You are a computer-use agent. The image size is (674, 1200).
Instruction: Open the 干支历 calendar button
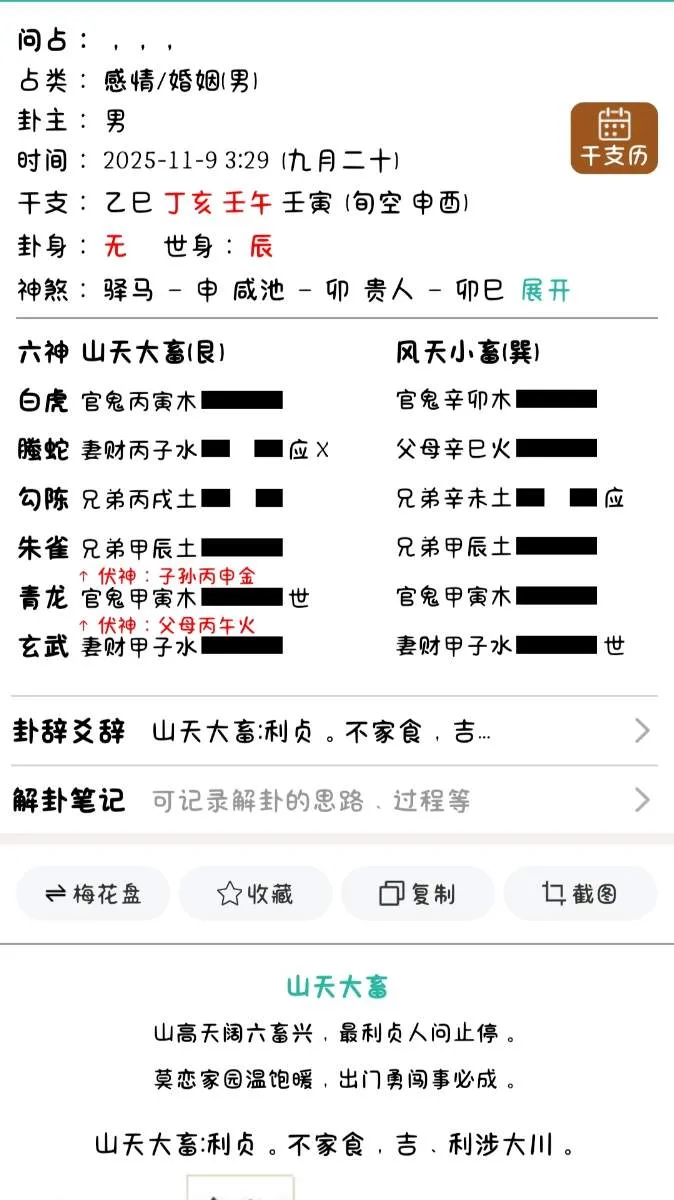[x=614, y=137]
